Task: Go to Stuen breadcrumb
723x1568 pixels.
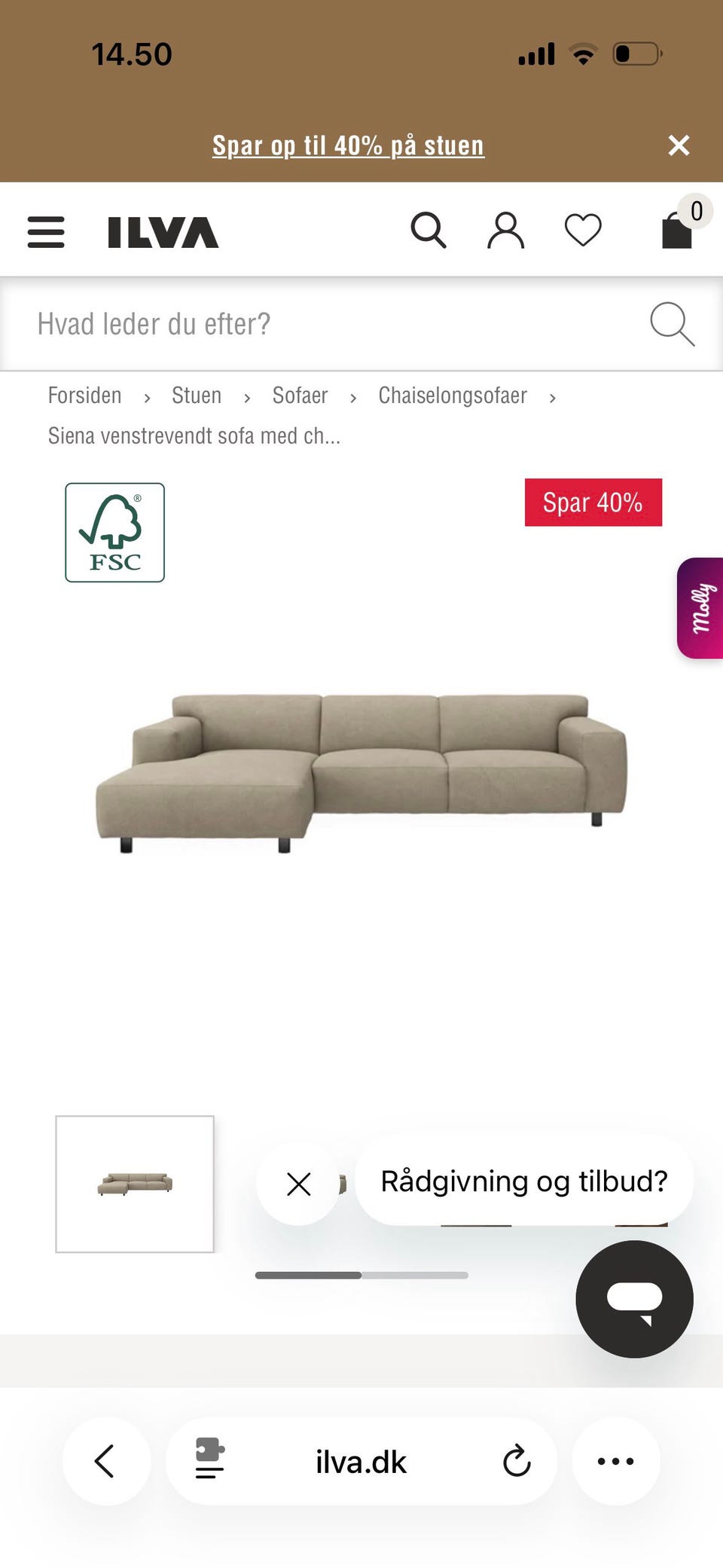Action: [x=197, y=395]
